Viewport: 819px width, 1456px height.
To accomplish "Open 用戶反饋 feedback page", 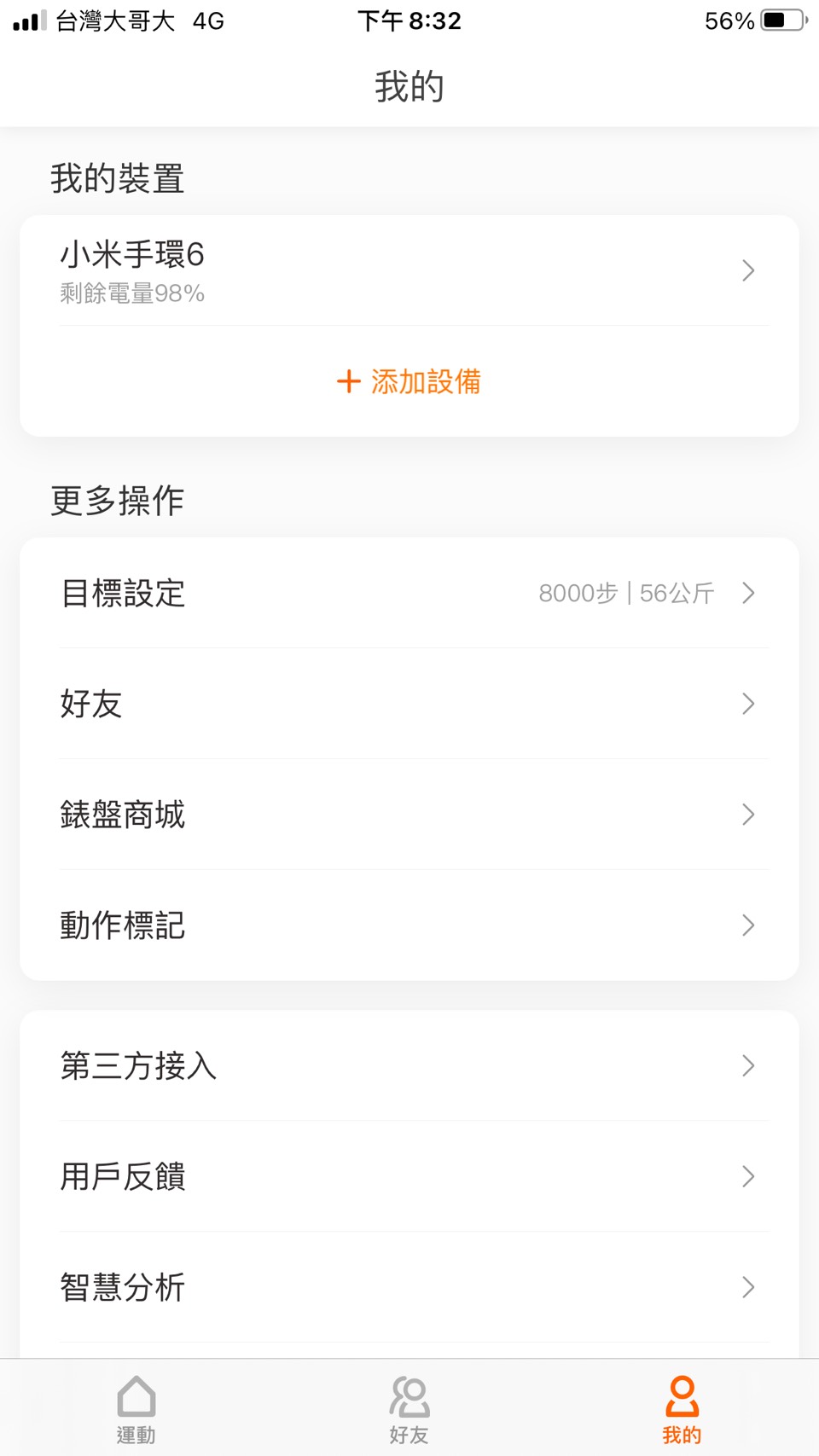I will pos(409,1176).
